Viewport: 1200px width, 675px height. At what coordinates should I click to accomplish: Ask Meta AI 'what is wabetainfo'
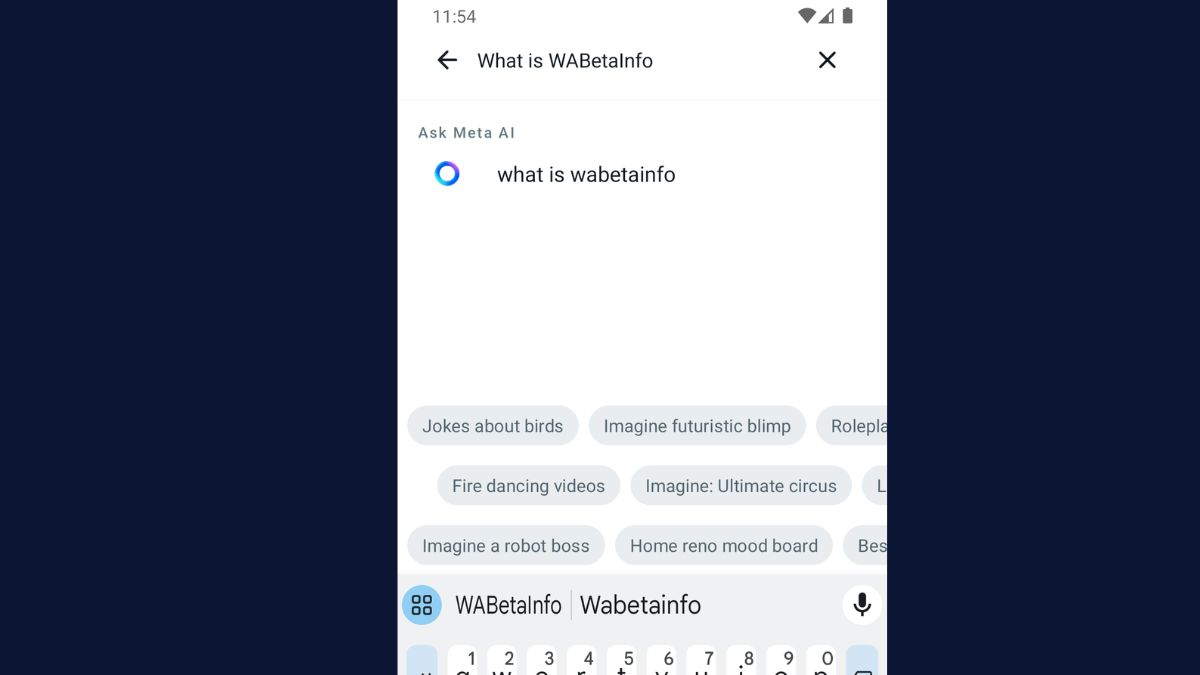click(586, 175)
